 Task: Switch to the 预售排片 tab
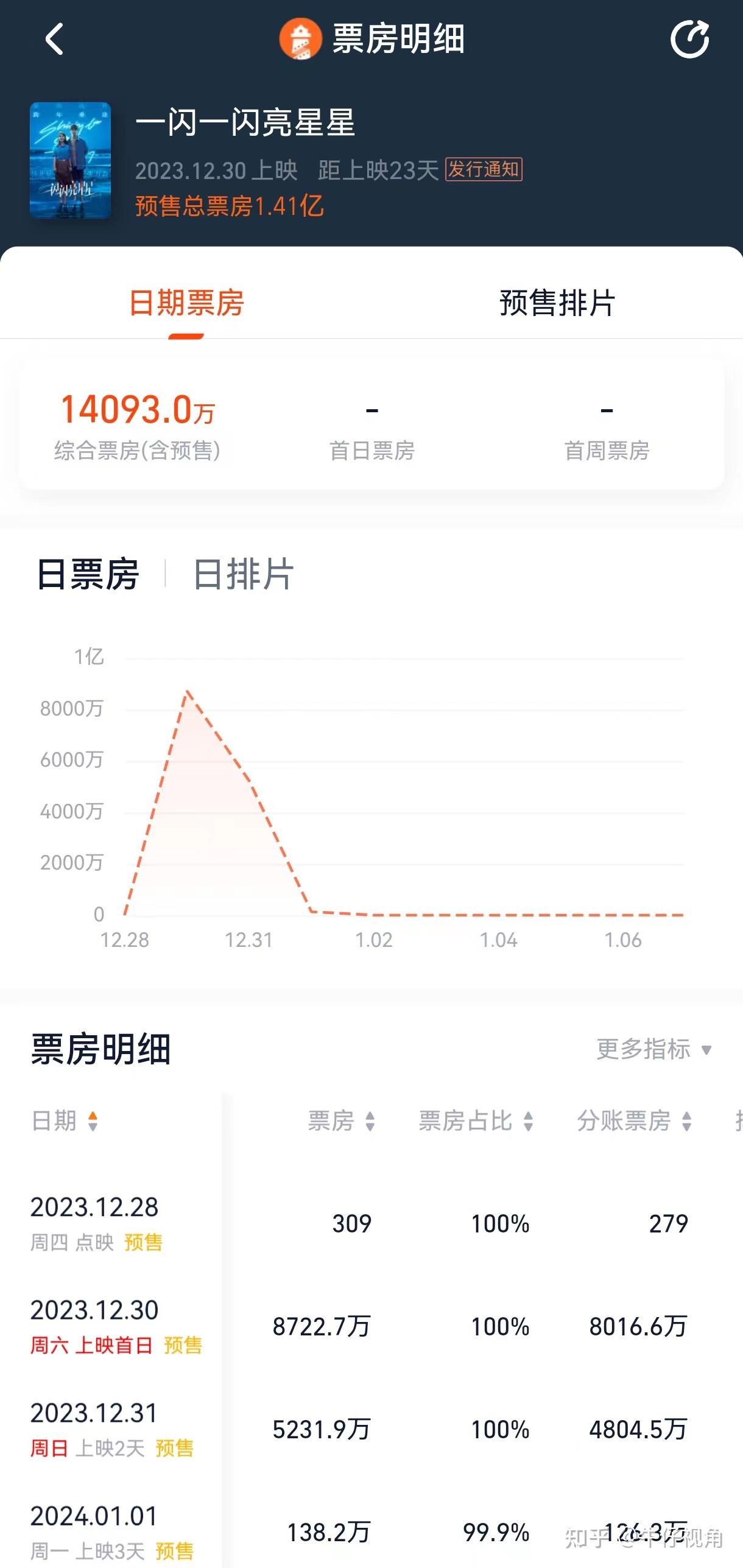[557, 303]
